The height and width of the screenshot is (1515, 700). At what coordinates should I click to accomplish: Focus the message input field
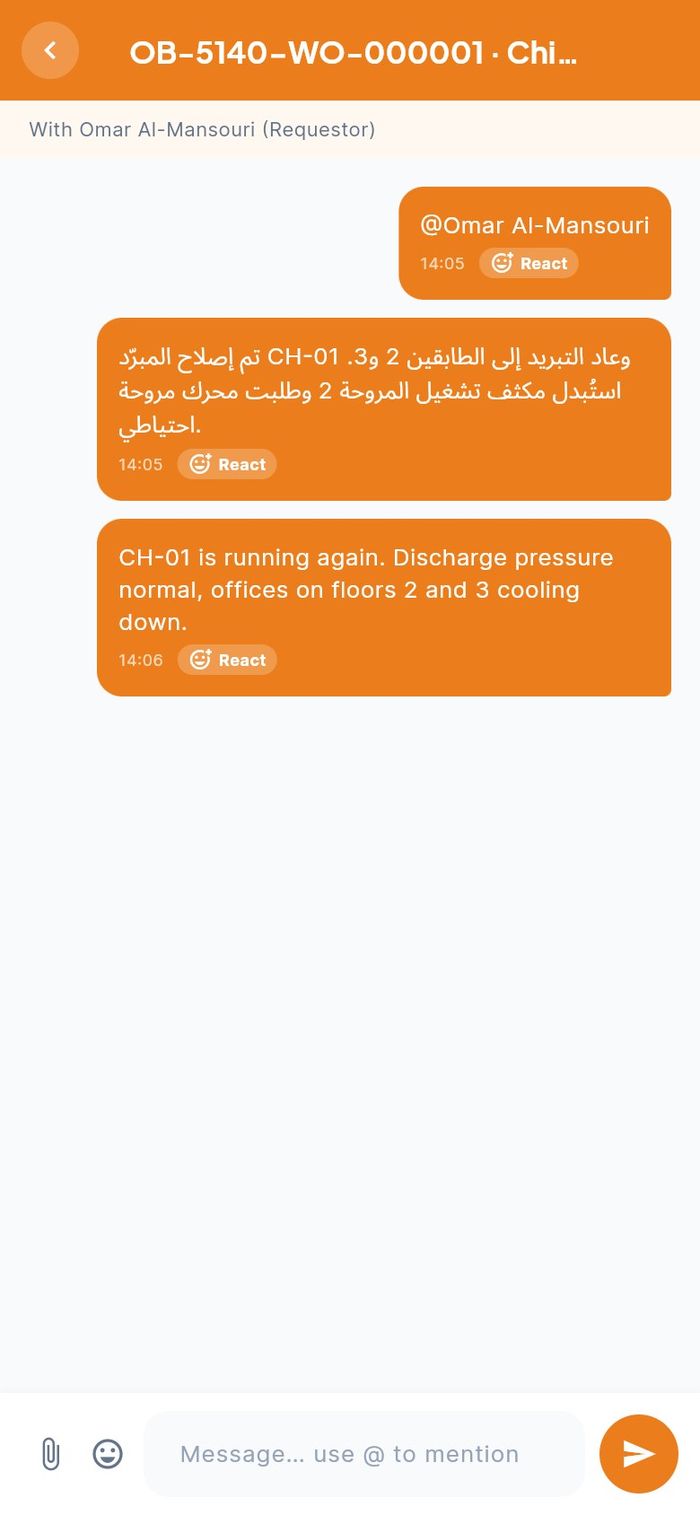364,1454
